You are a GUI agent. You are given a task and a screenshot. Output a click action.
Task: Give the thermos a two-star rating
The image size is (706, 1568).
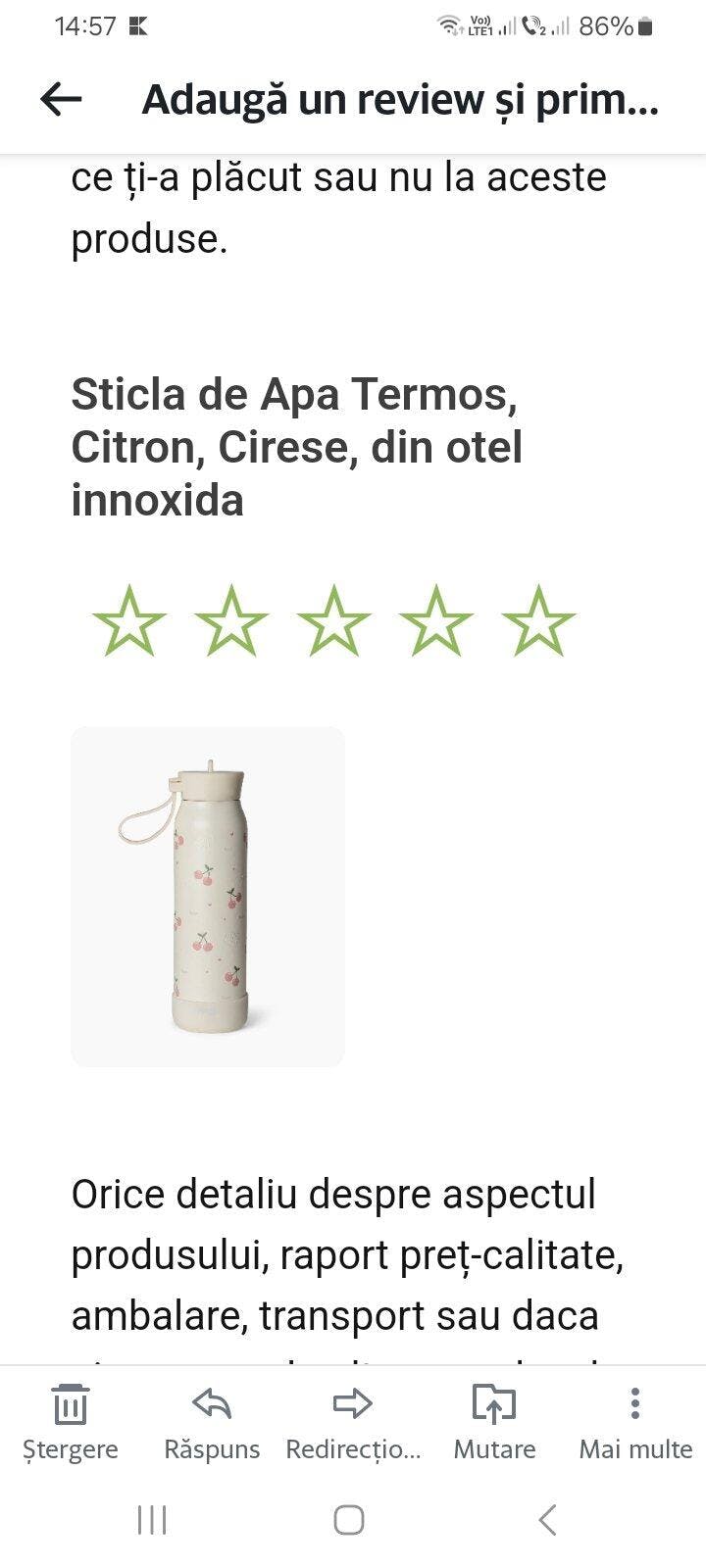click(x=231, y=620)
